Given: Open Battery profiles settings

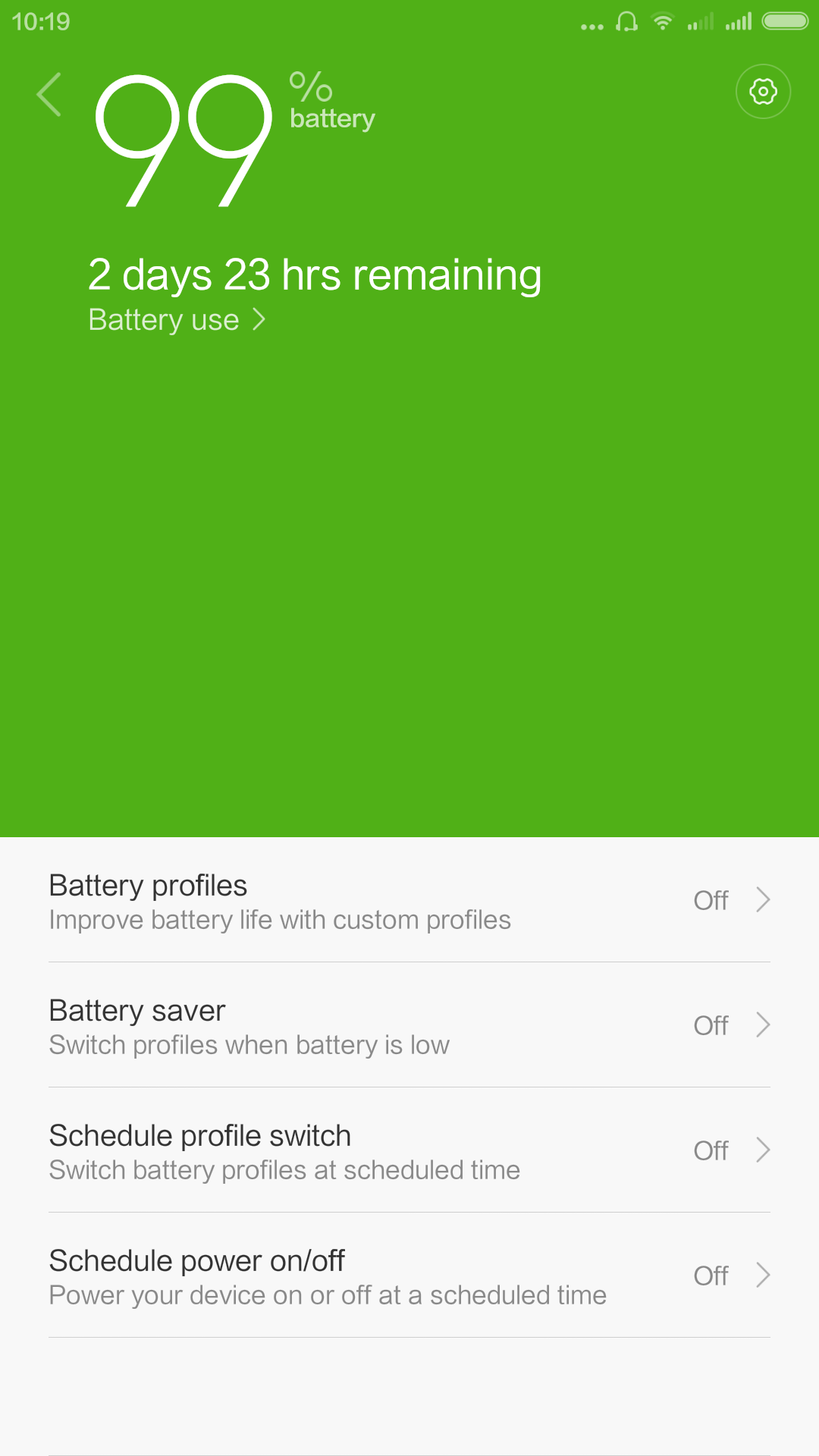Looking at the screenshot, I should click(x=409, y=901).
